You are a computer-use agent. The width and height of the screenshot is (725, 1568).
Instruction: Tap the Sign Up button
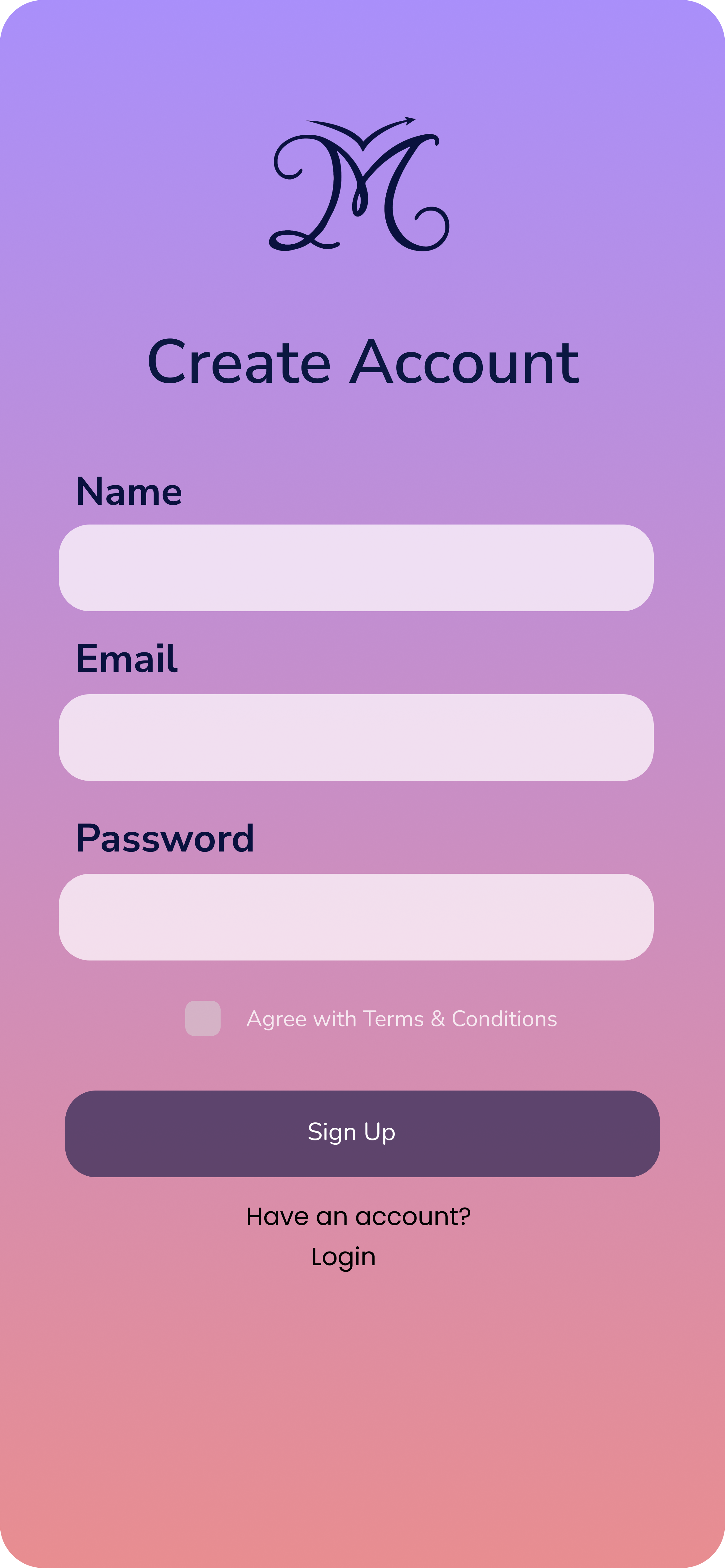click(362, 1133)
